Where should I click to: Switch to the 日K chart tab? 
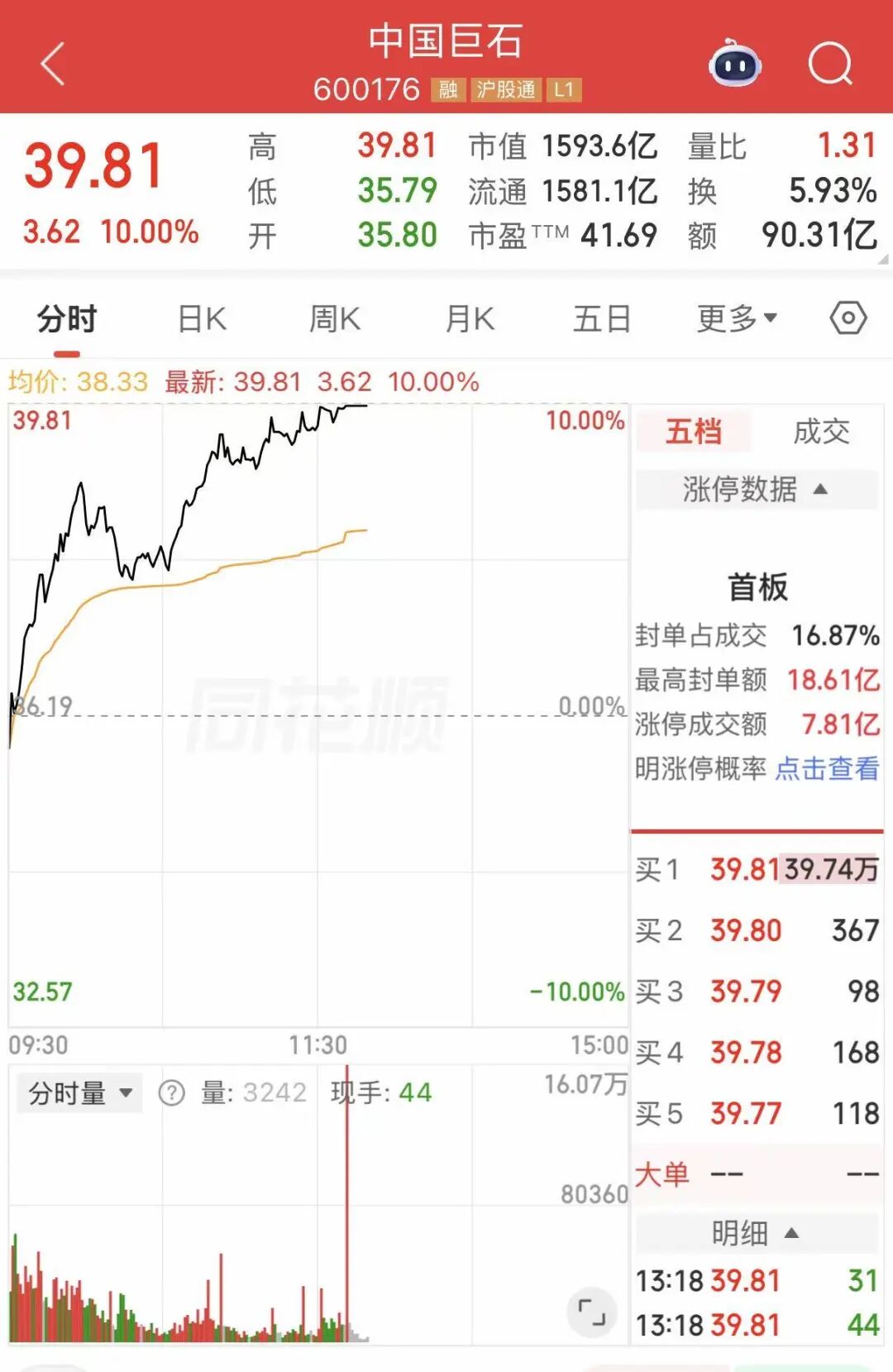tap(203, 319)
